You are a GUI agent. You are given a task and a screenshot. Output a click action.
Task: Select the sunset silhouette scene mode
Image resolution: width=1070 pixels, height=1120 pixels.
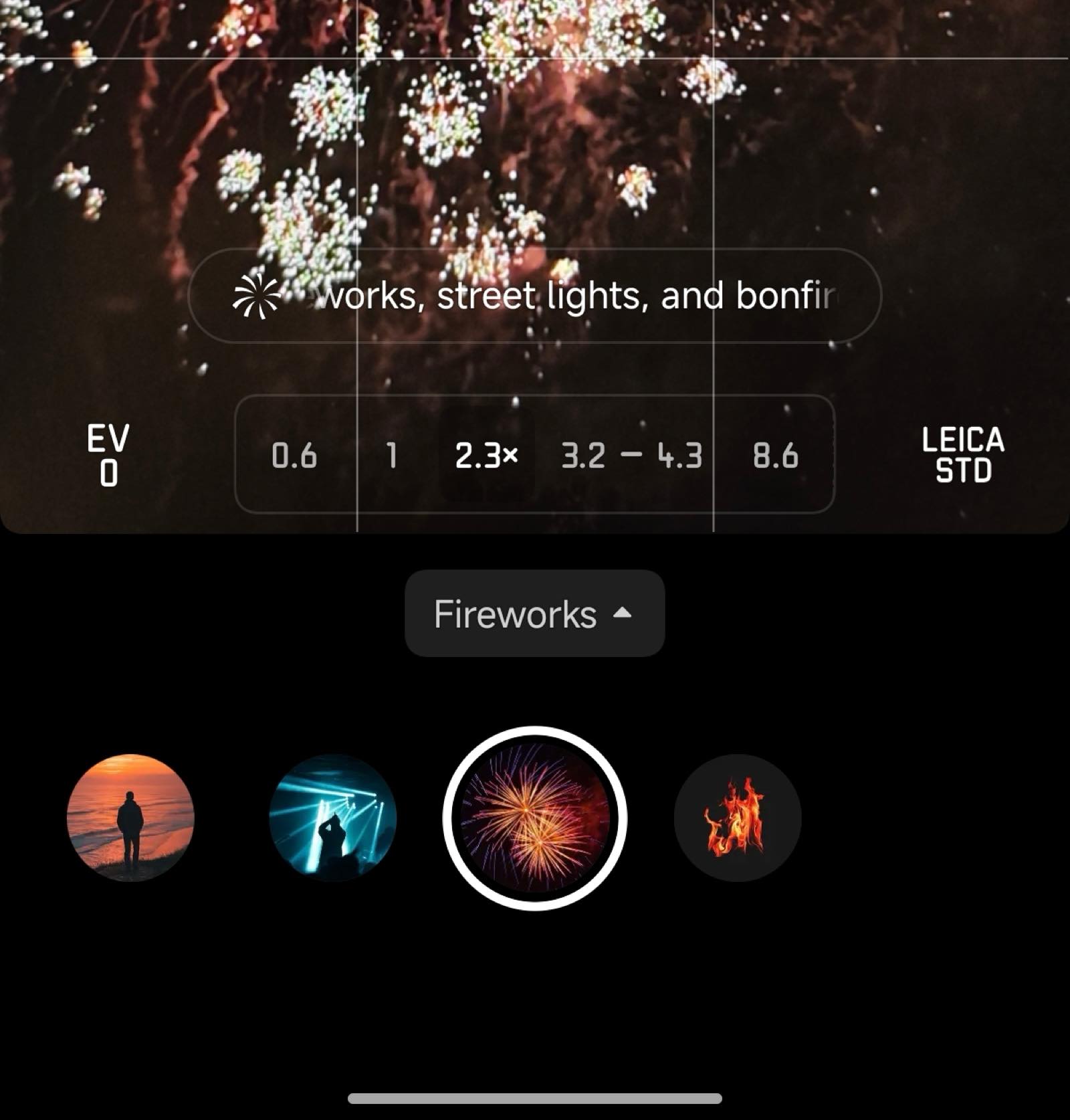[x=131, y=818]
